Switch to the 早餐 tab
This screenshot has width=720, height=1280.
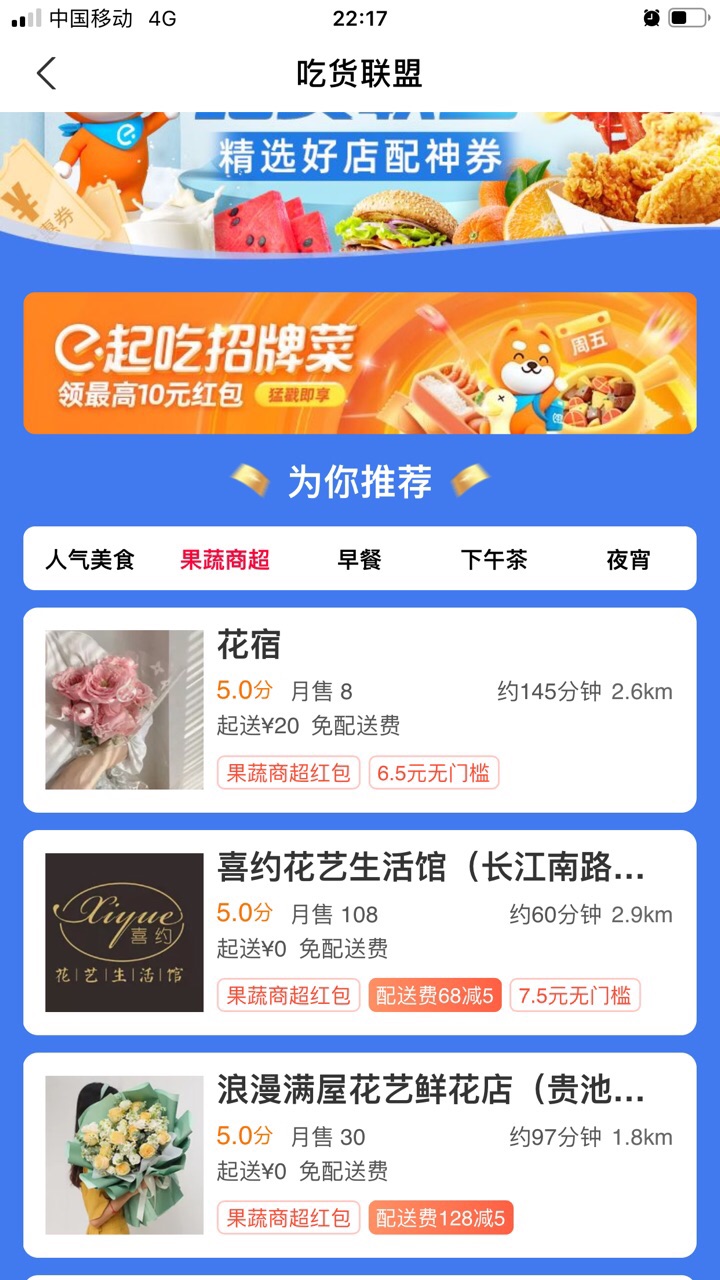[x=359, y=560]
